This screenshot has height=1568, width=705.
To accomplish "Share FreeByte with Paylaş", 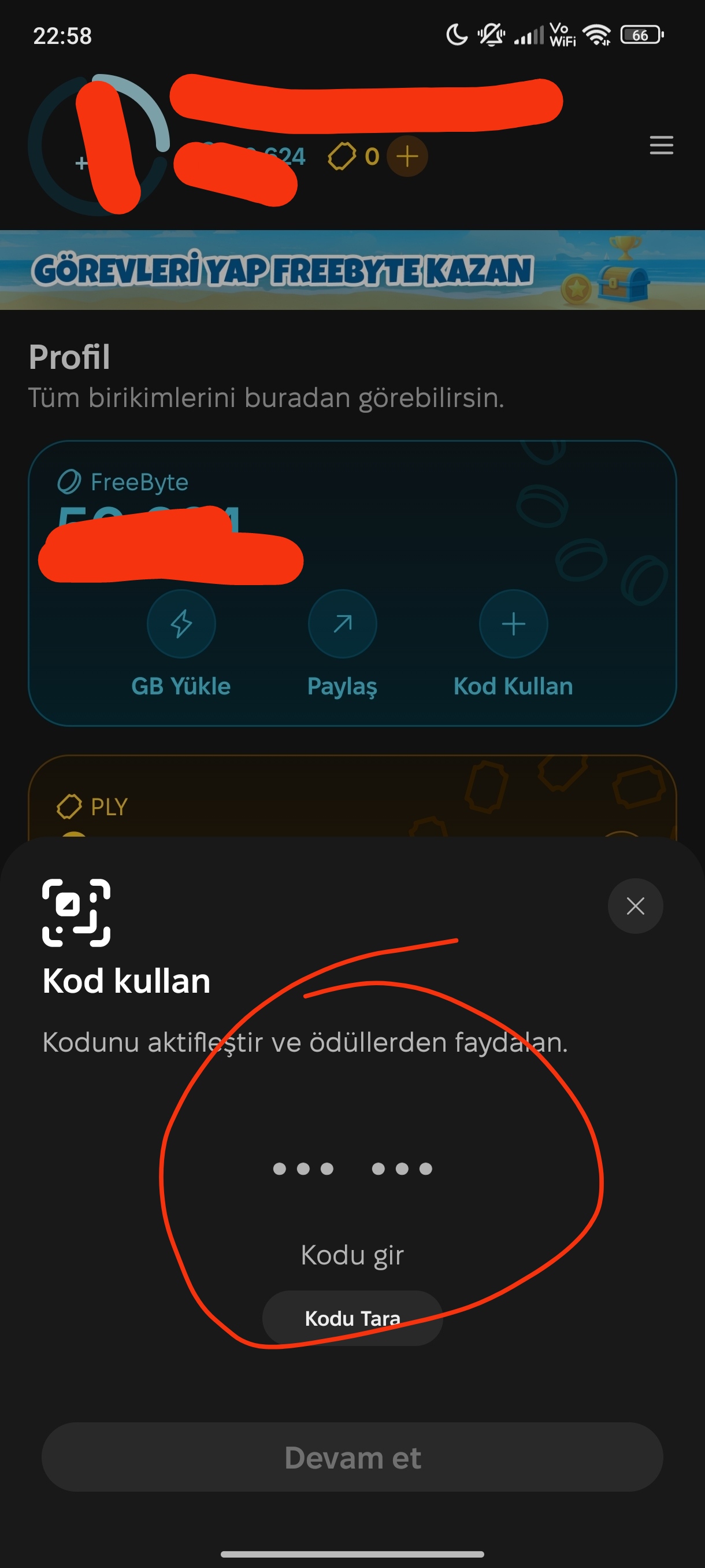I will tap(343, 644).
